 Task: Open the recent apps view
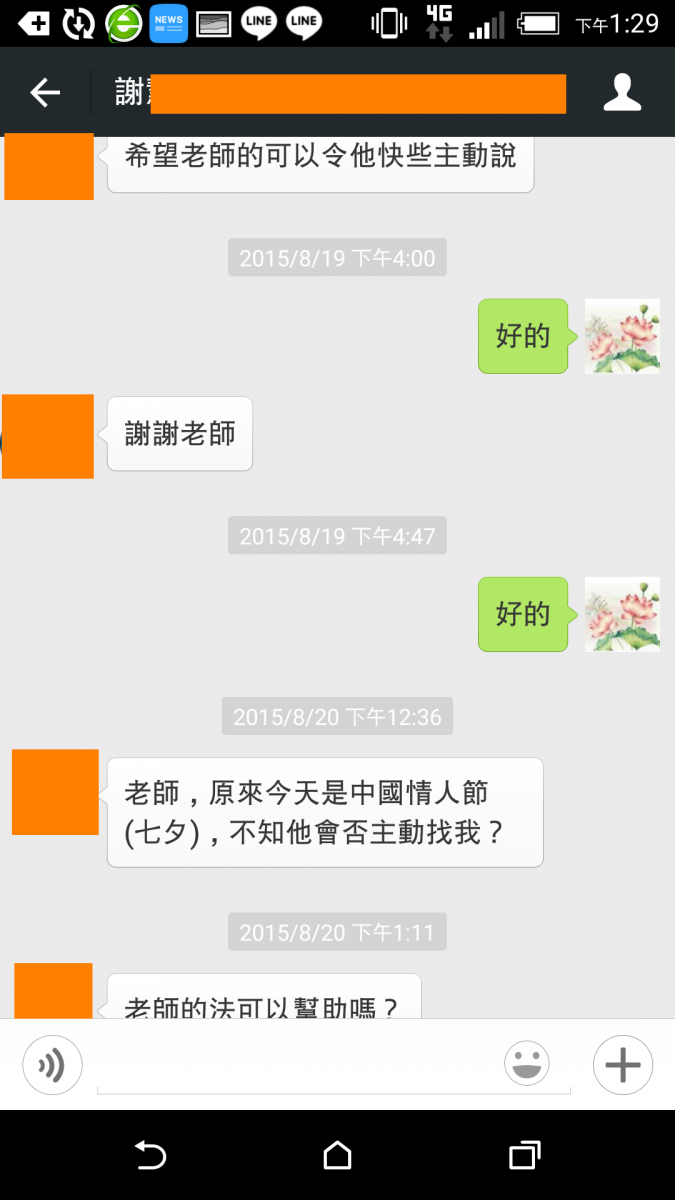(x=524, y=1156)
